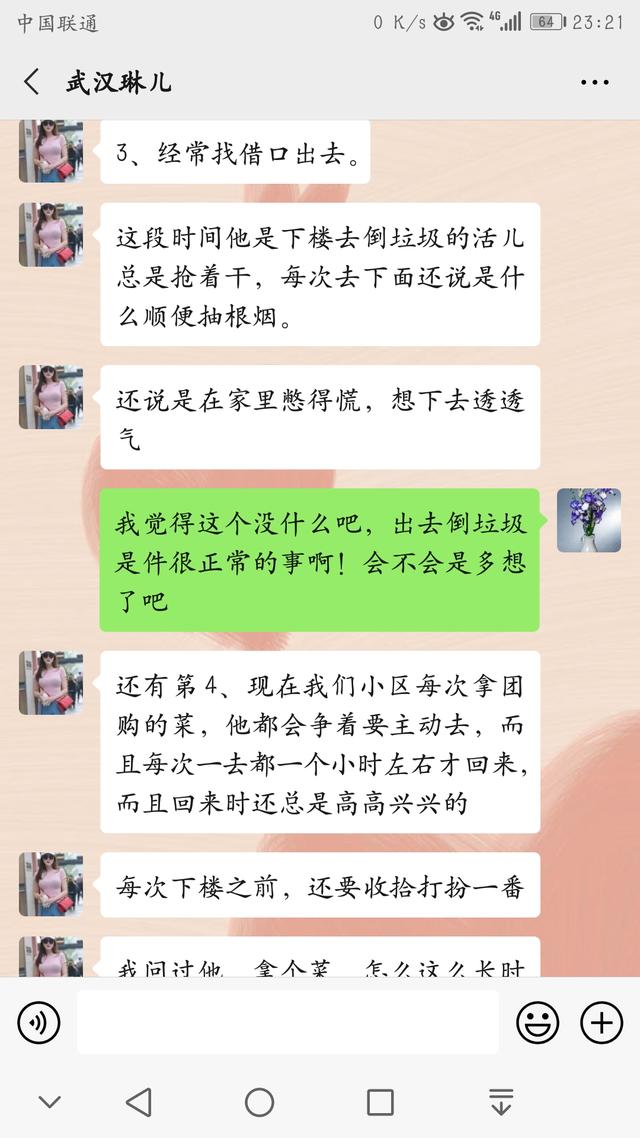Screen dimensions: 640x1138
Task: Open the emoji sticker panel
Action: [538, 1023]
